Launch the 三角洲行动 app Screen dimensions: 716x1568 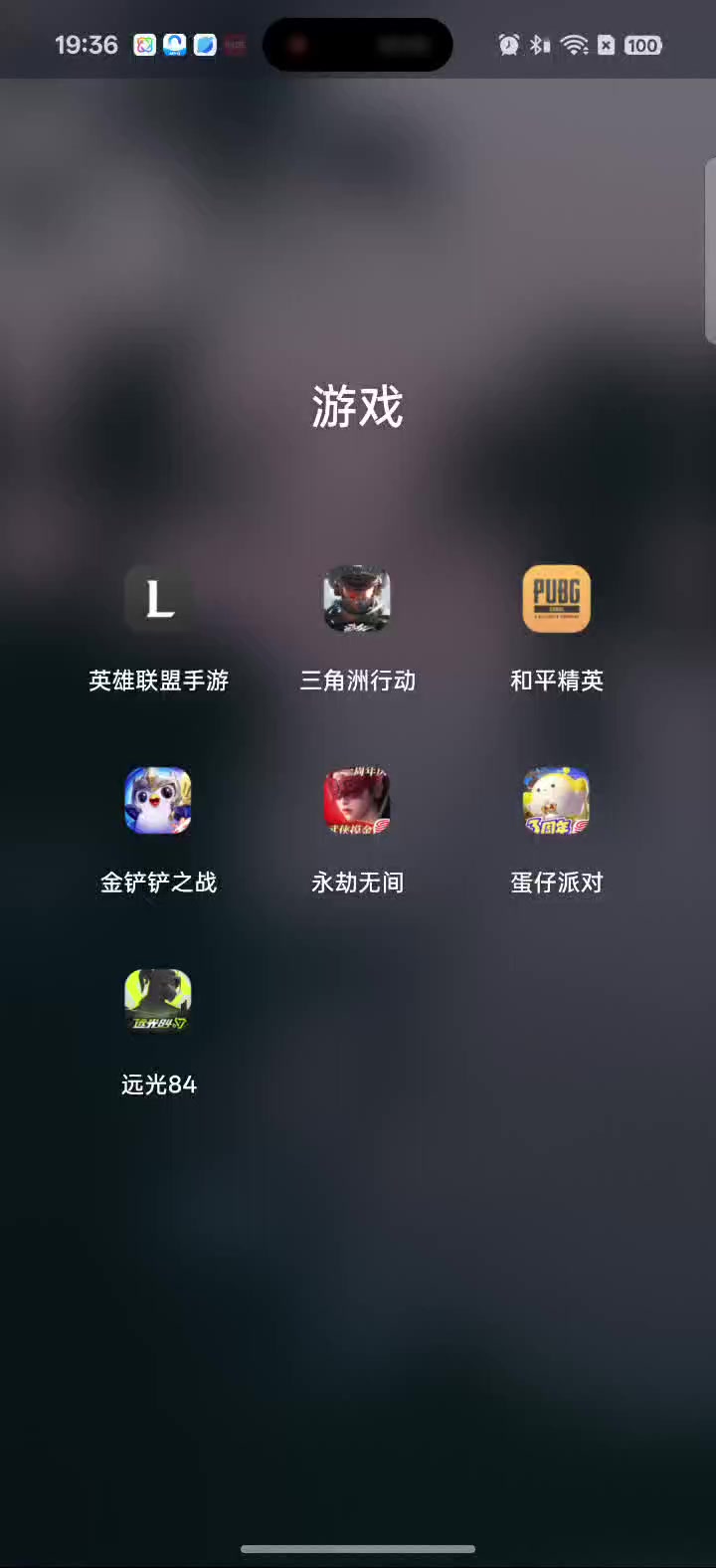pyautogui.click(x=357, y=599)
